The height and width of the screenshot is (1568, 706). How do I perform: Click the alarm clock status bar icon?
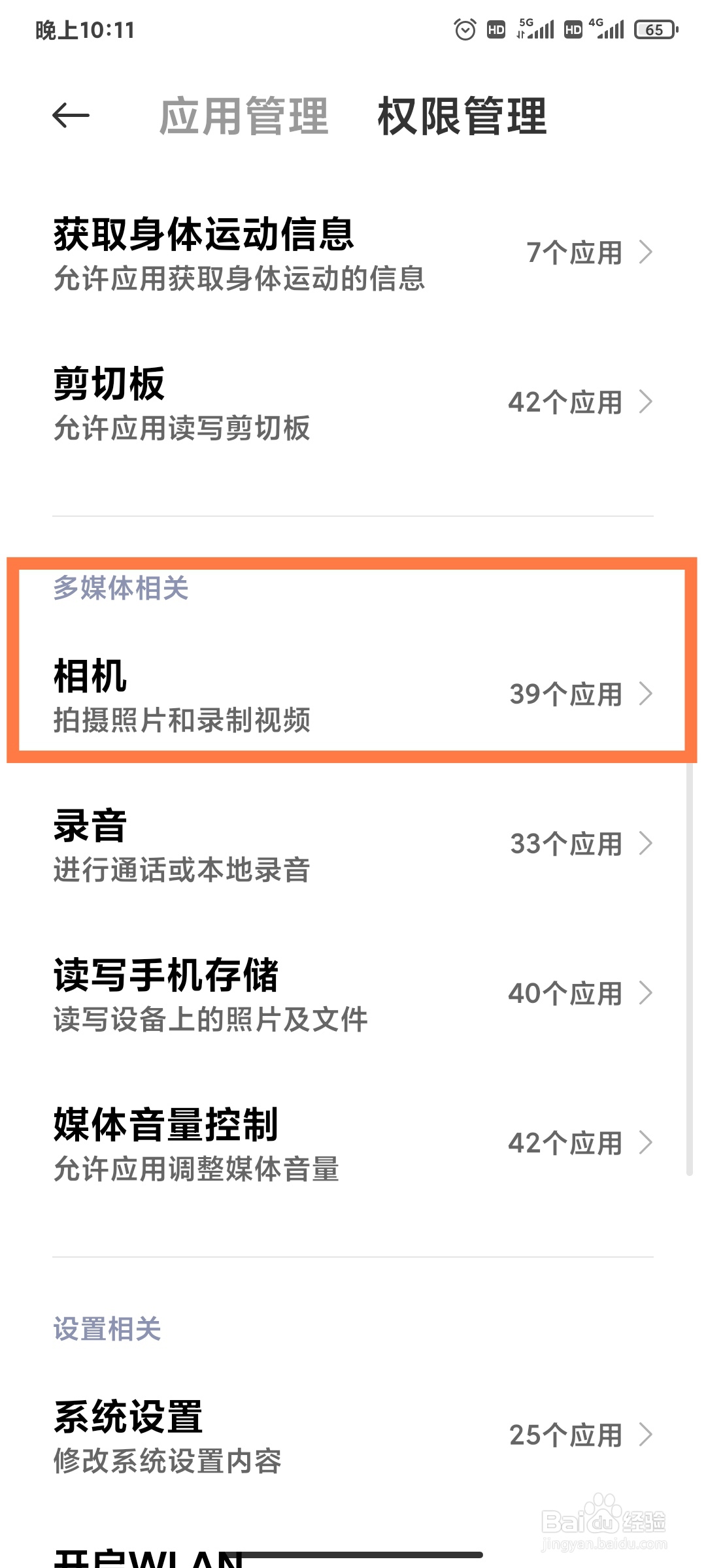466,29
